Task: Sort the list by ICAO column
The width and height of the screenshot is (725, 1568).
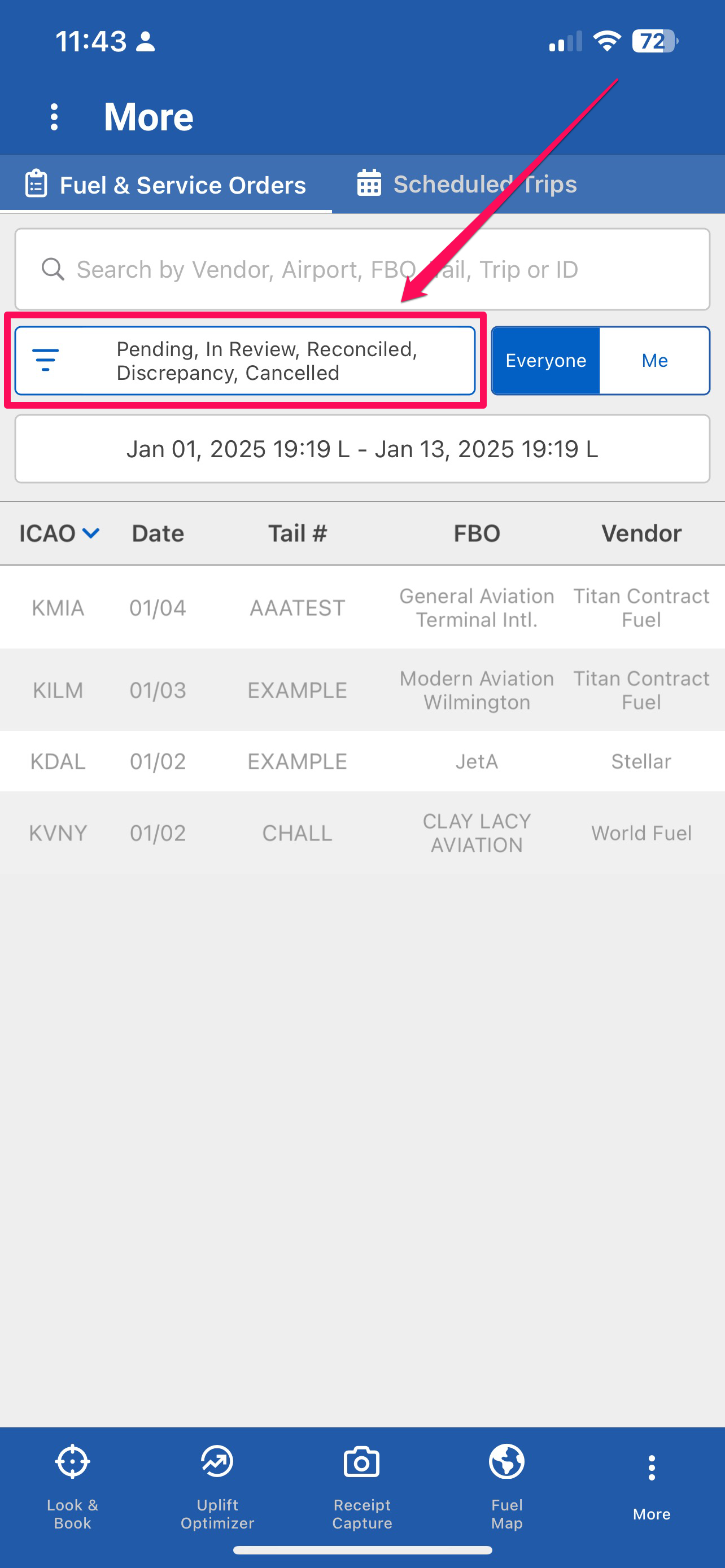Action: click(58, 533)
